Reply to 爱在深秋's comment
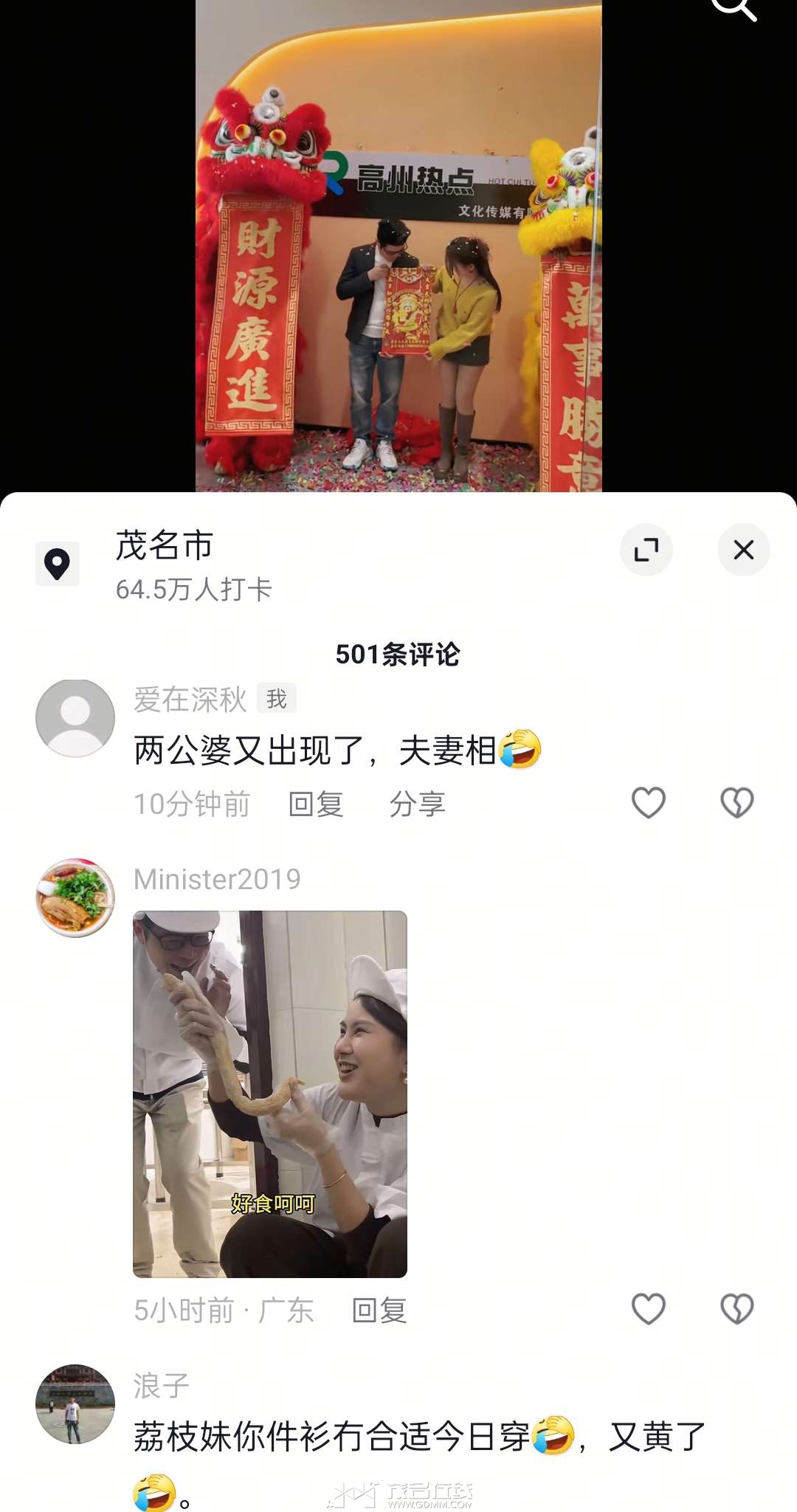This screenshot has width=797, height=1512. click(x=316, y=804)
